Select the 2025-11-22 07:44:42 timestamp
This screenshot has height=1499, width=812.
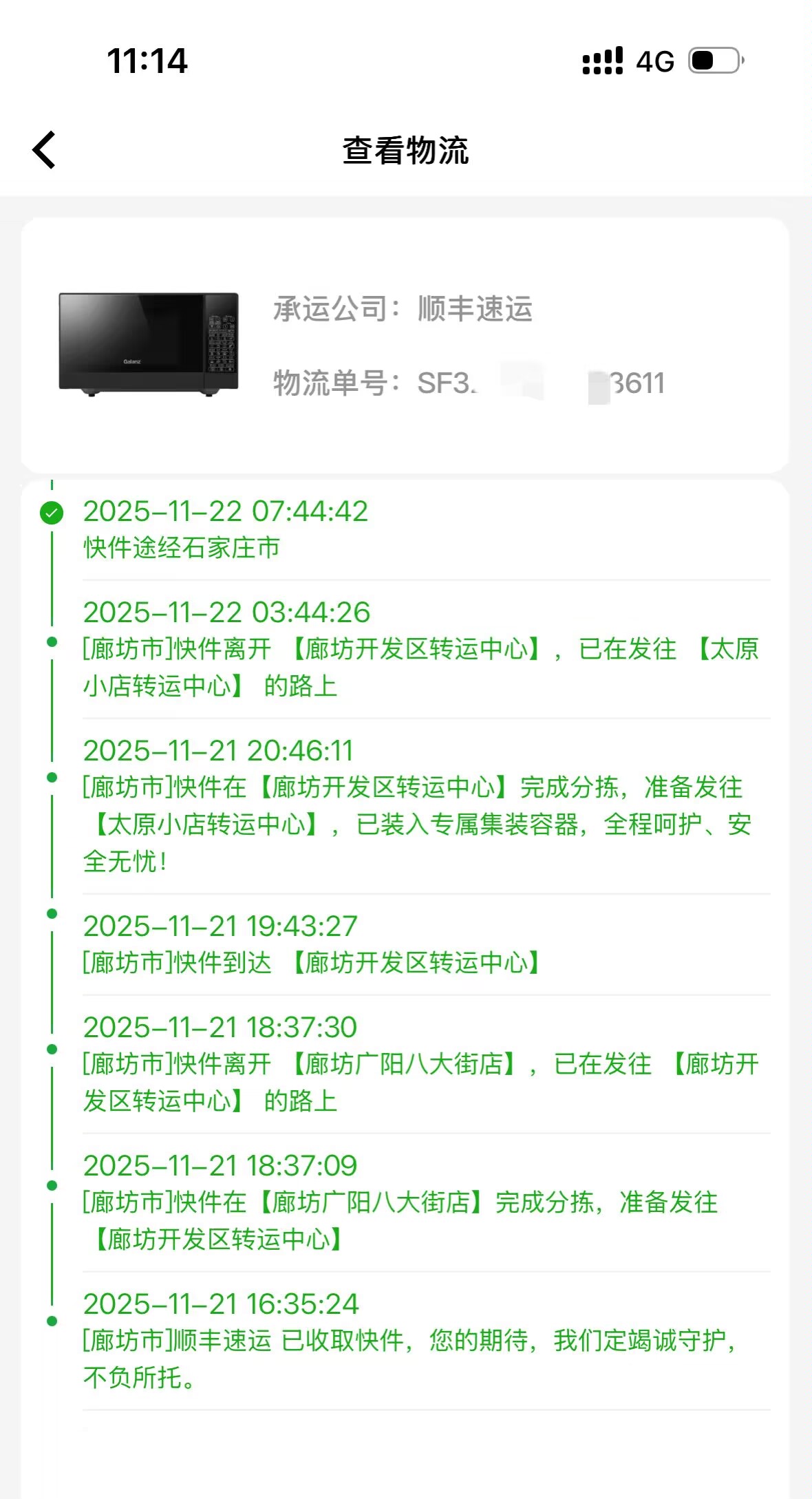(x=226, y=512)
